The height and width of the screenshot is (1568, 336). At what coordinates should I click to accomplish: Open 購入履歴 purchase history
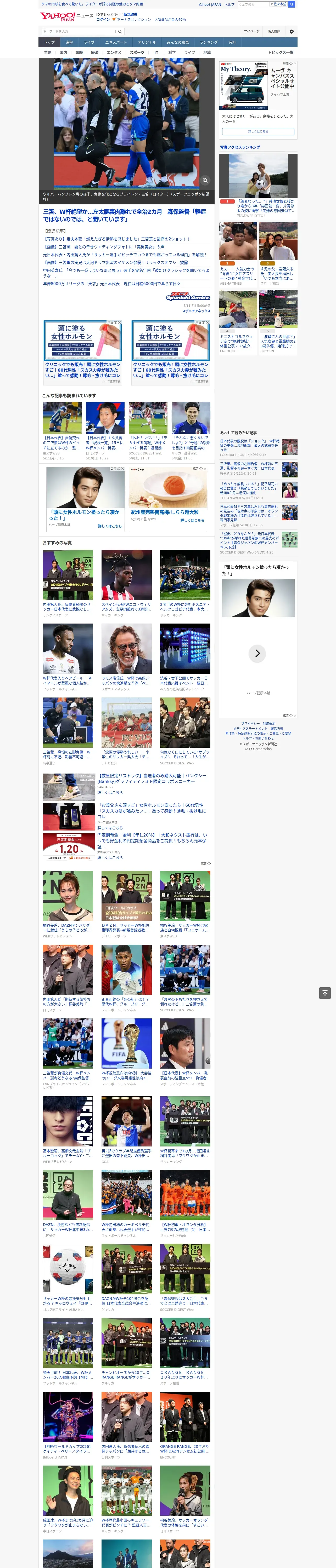click(274, 31)
